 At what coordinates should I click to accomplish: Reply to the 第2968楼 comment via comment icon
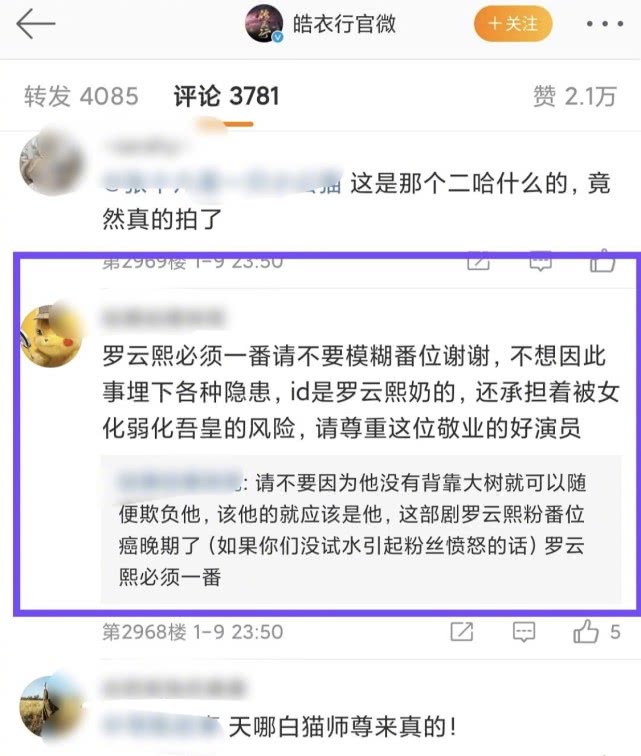point(524,632)
